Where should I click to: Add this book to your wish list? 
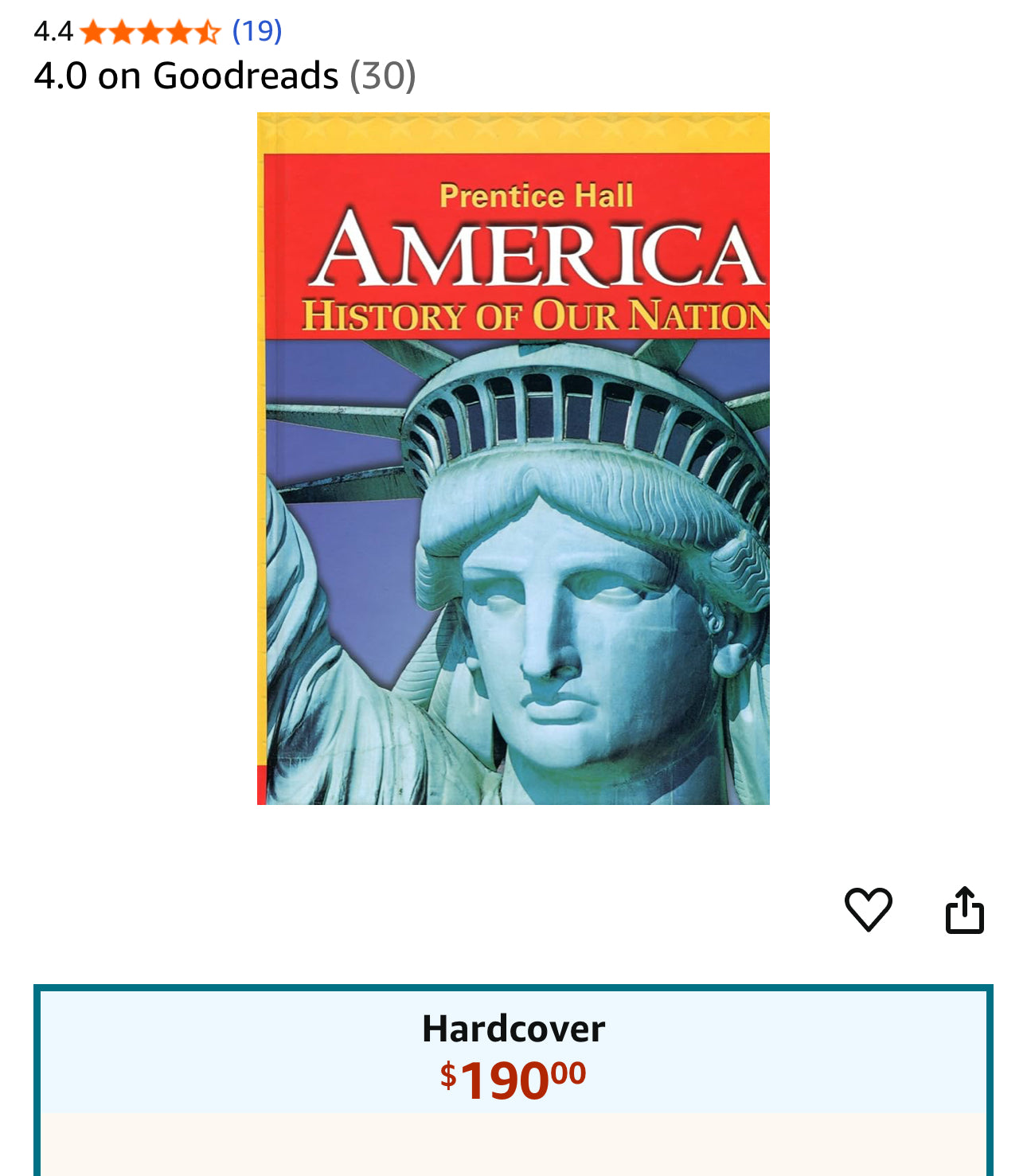coord(868,908)
